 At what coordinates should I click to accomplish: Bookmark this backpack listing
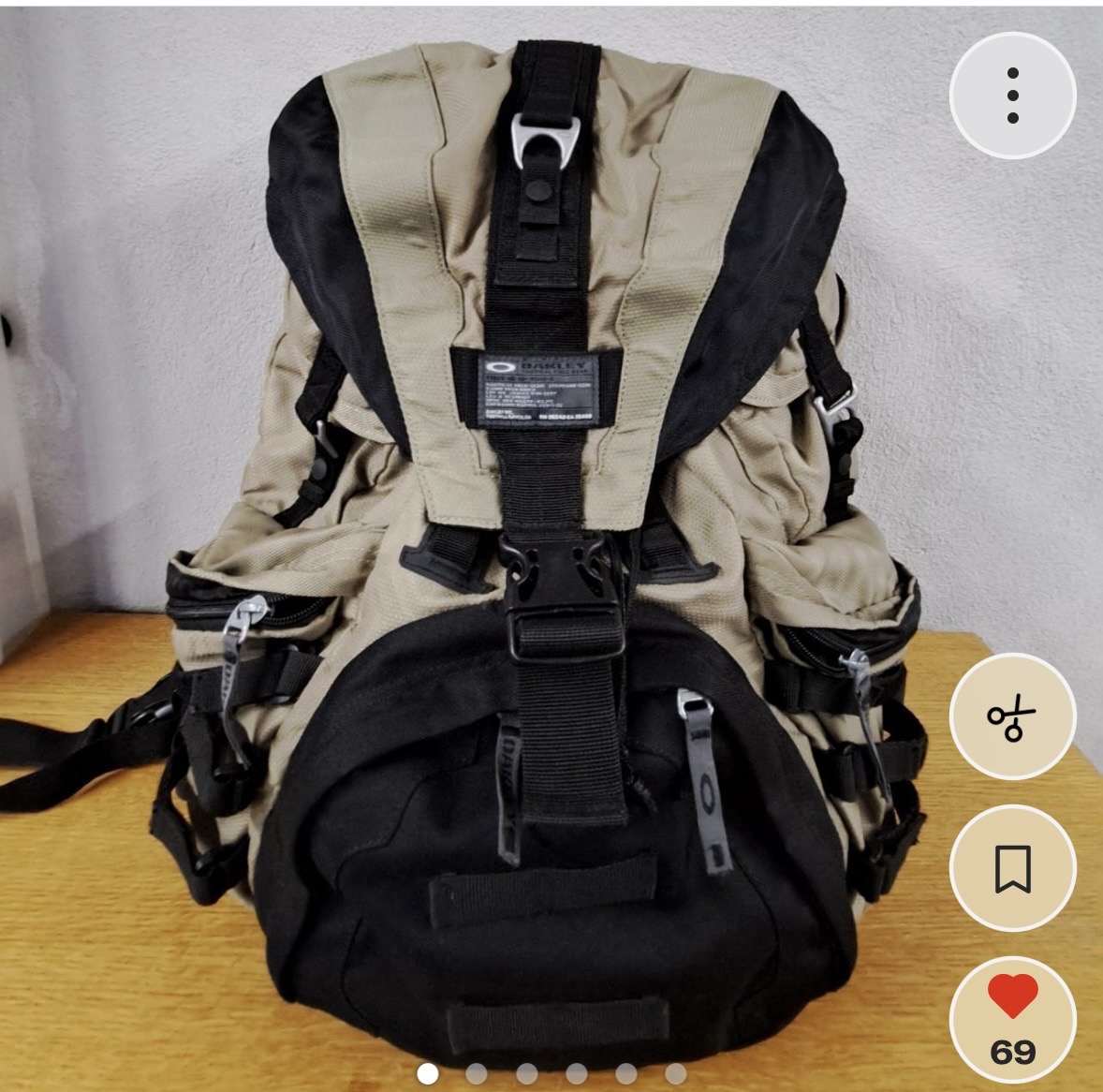tap(1012, 869)
